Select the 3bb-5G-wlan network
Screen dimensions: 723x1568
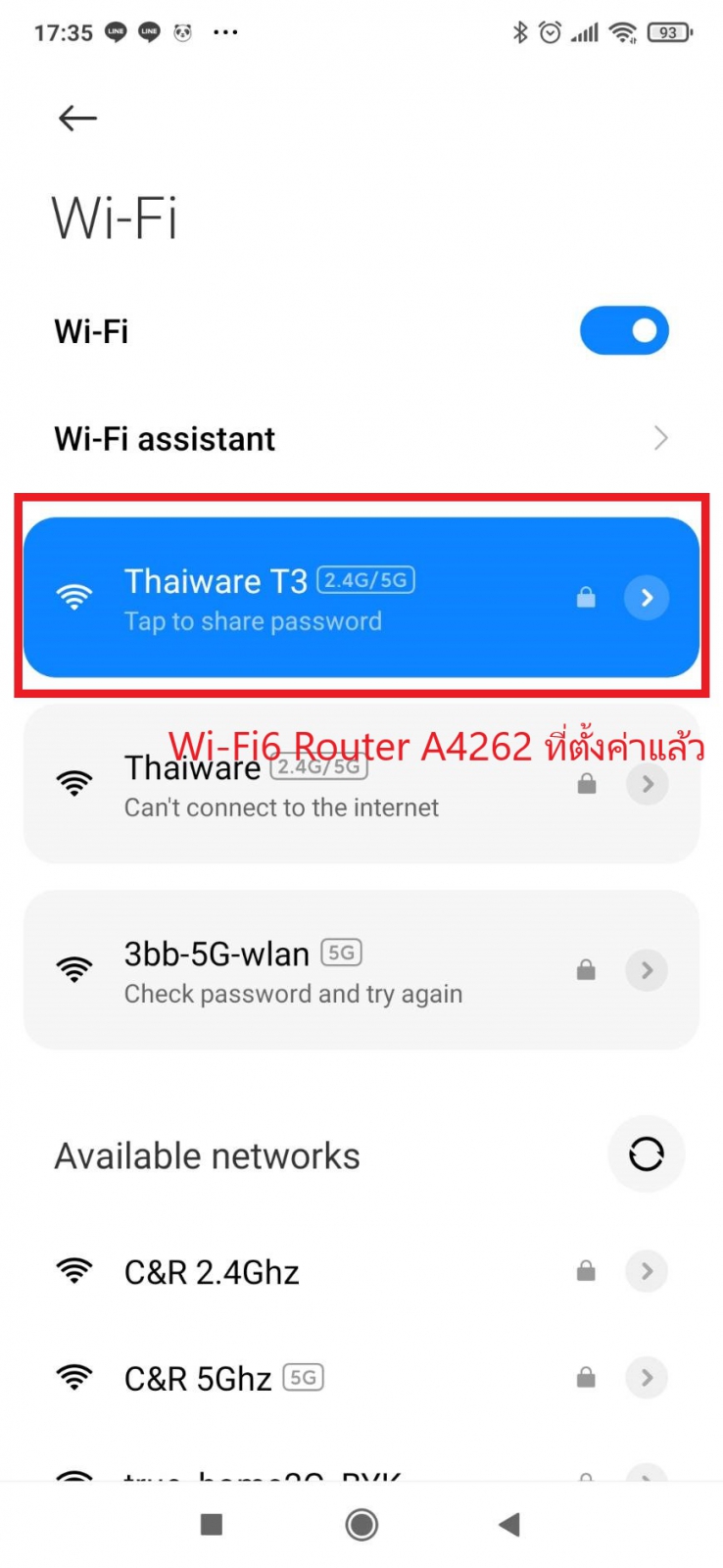pos(294,970)
